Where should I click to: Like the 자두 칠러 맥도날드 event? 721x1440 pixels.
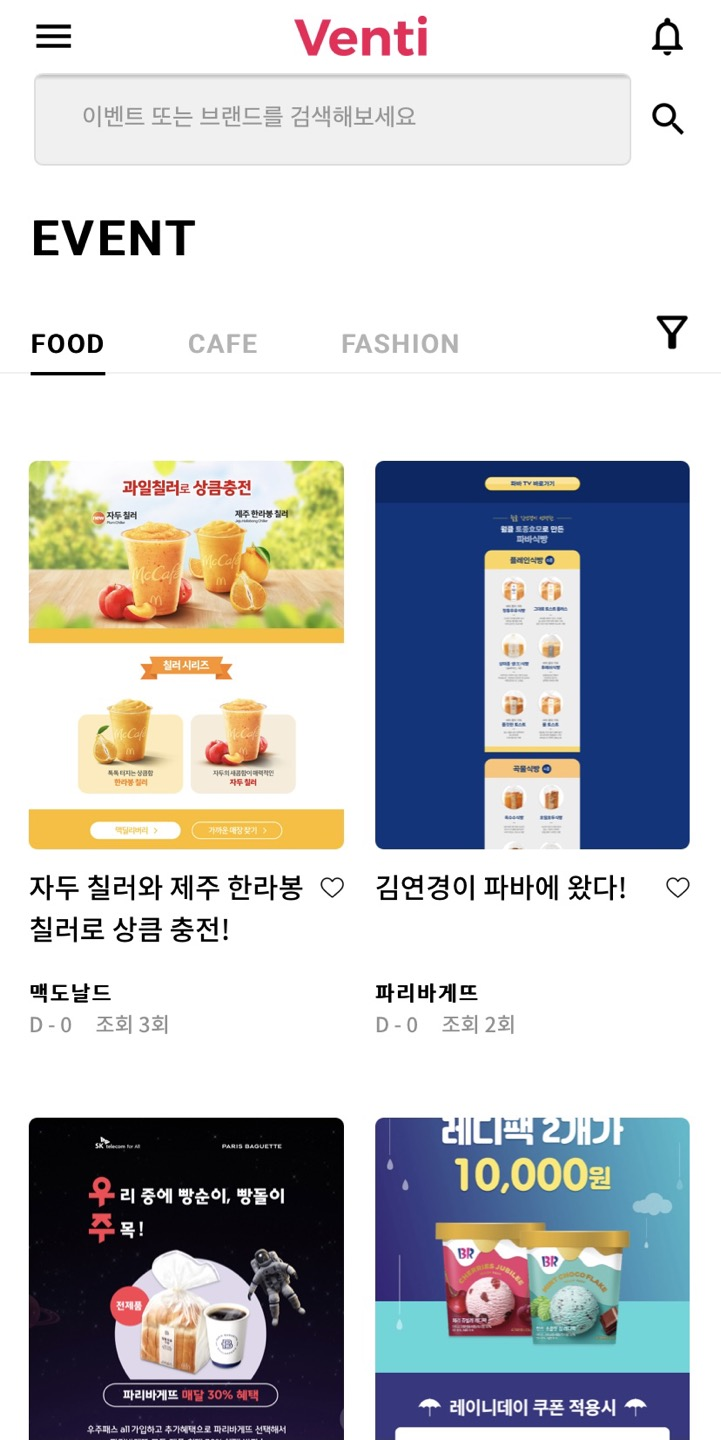point(332,887)
